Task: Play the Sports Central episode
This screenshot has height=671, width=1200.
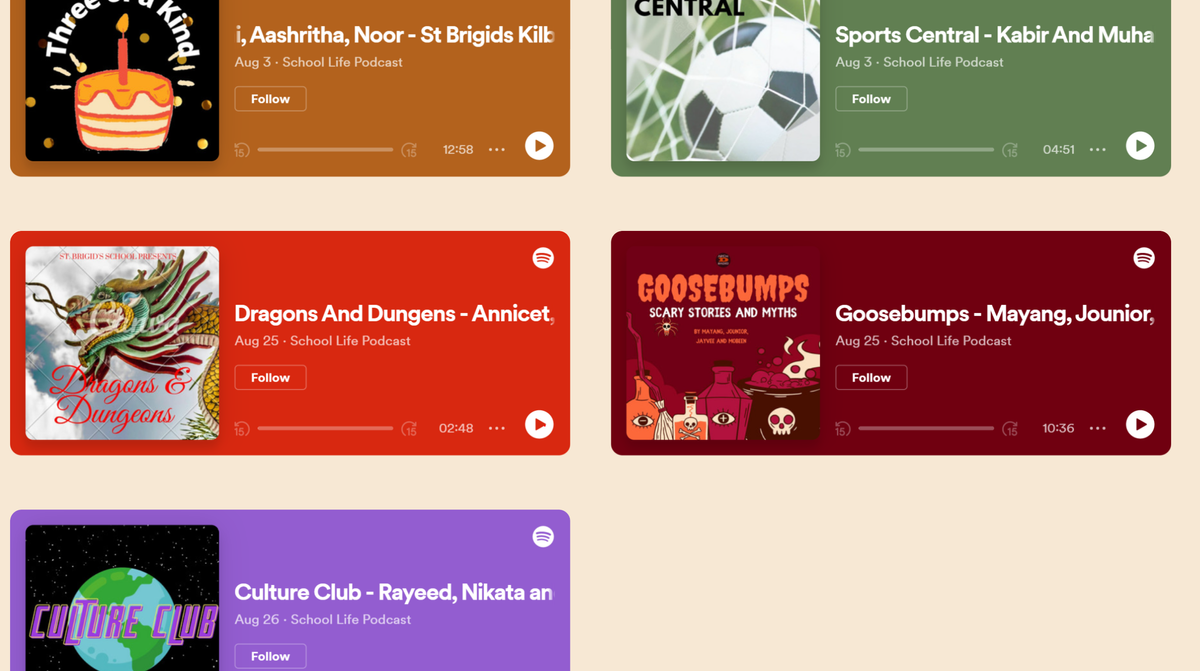Action: coord(1139,146)
